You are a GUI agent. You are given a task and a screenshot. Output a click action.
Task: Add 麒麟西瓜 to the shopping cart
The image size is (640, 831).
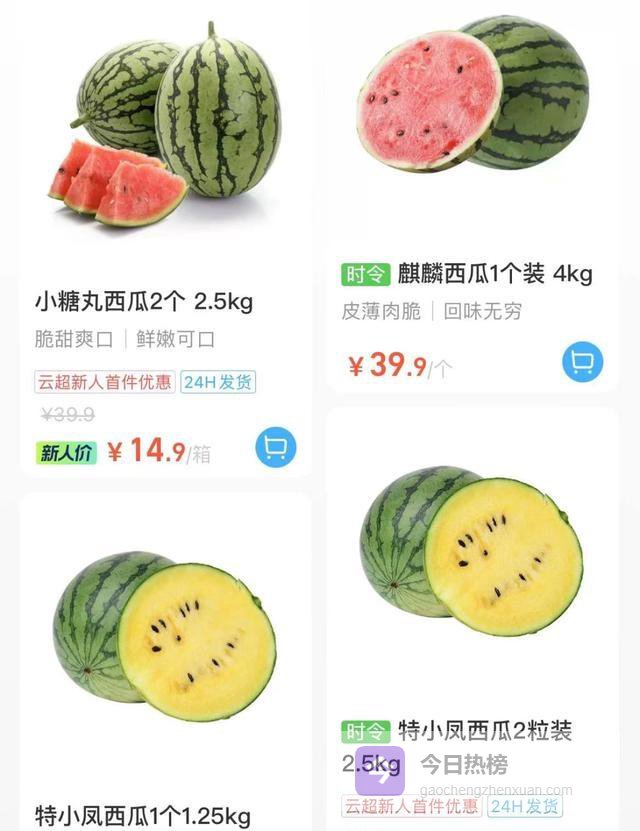tap(582, 362)
